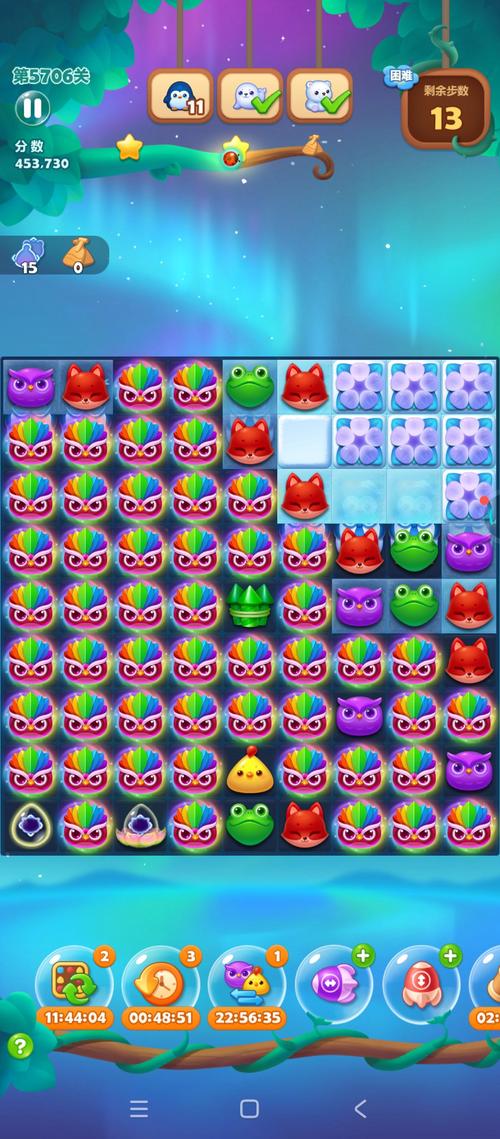
Task: Open the green help question mark
Action: pyautogui.click(x=20, y=1046)
